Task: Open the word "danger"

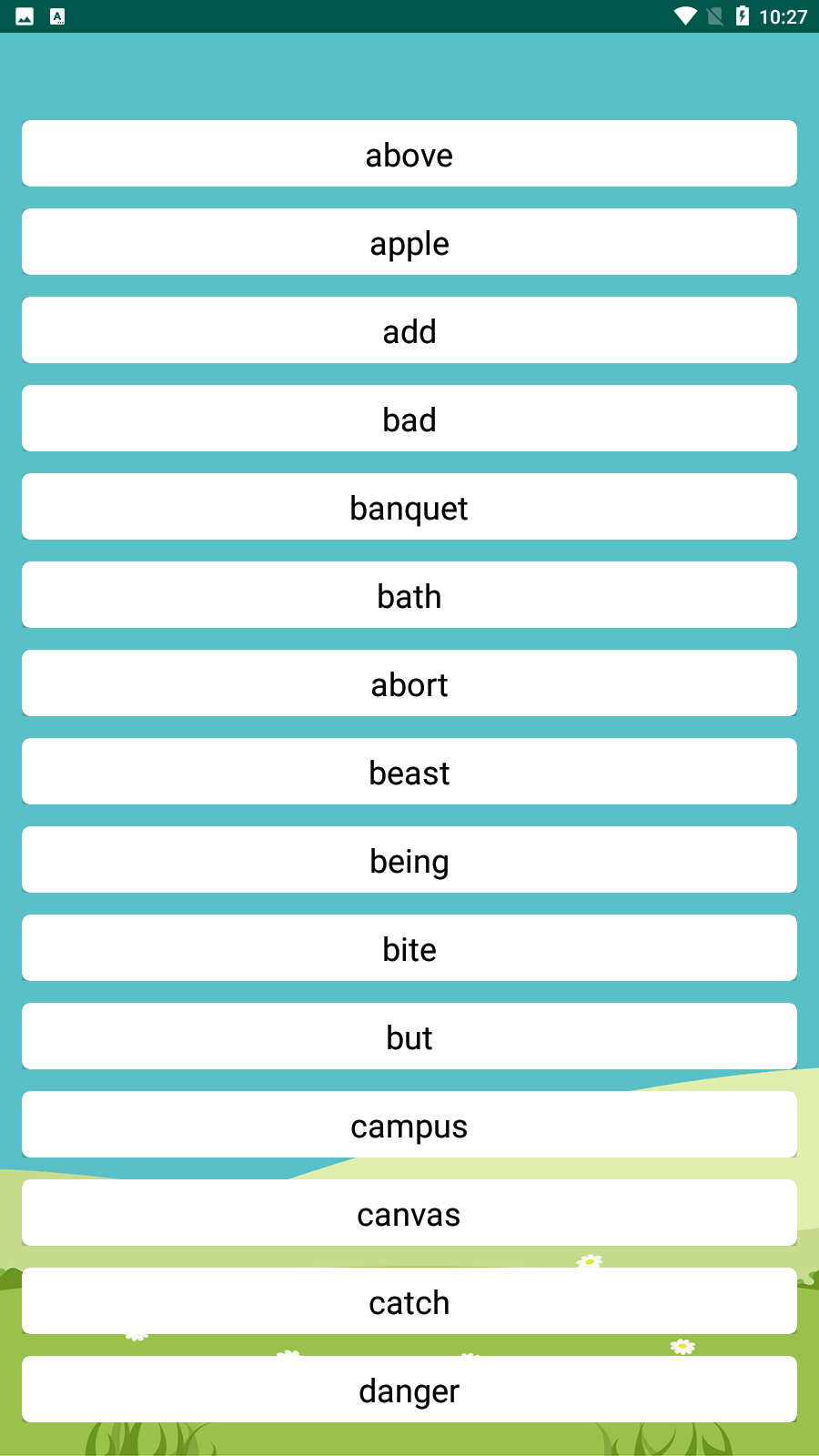Action: click(x=409, y=1390)
